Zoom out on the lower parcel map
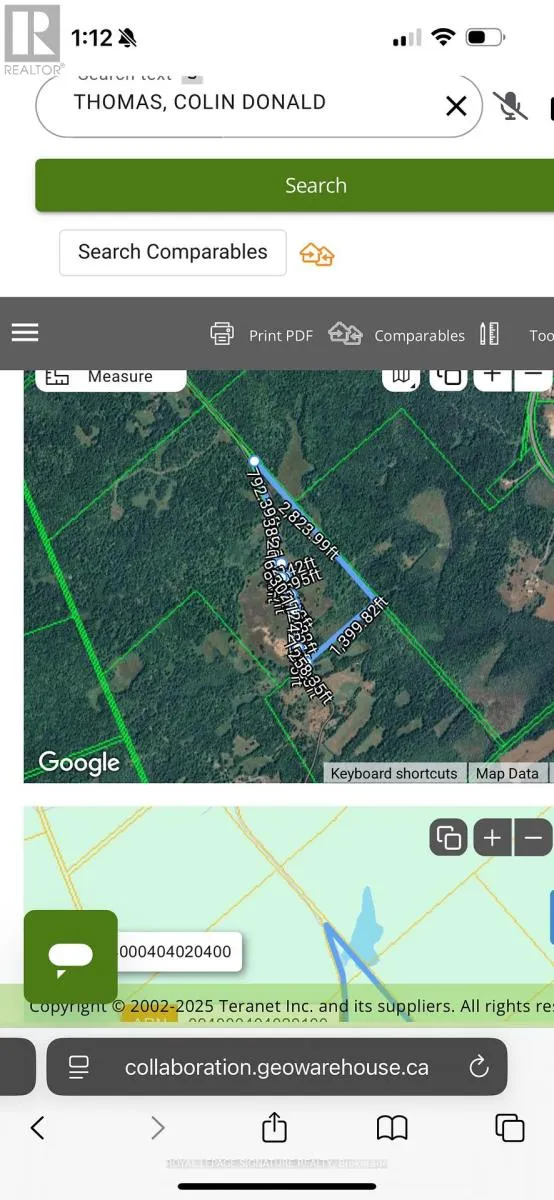554x1200 pixels. (x=533, y=838)
